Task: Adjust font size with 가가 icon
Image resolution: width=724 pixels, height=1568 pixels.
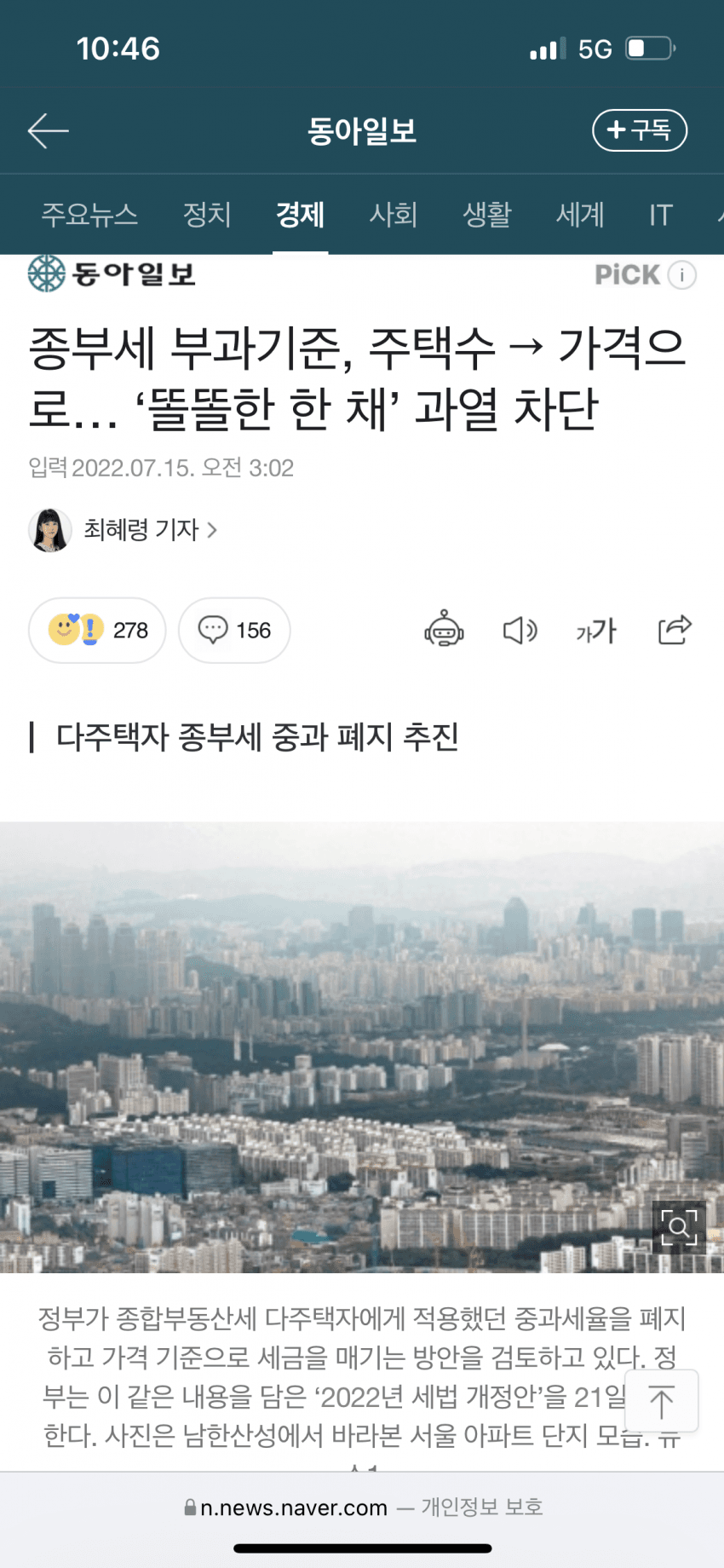Action: (596, 631)
